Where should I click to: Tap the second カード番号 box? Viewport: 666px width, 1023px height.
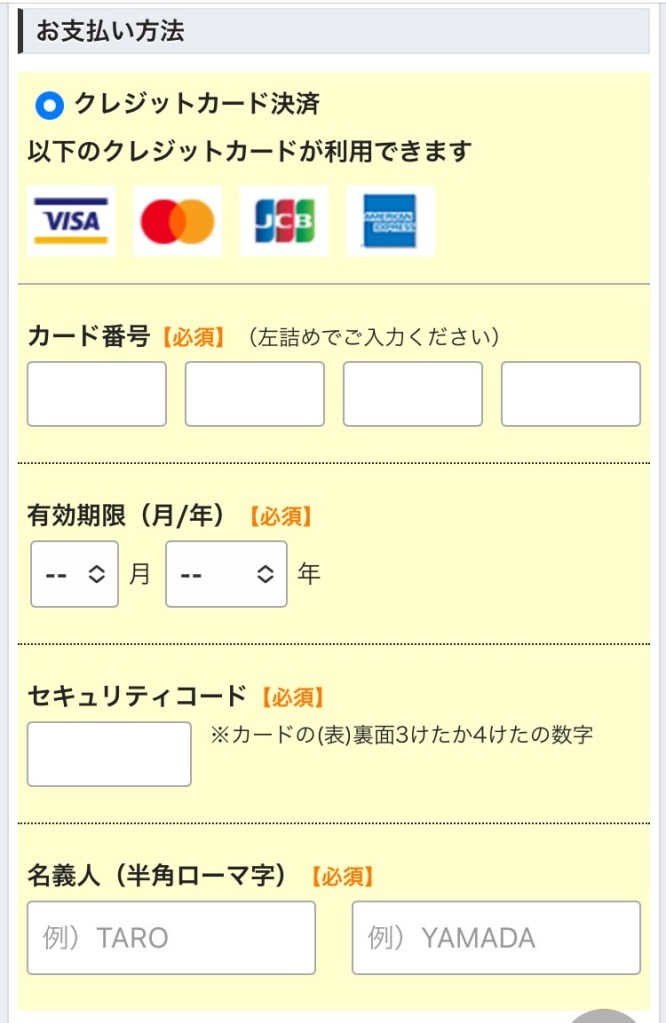pyautogui.click(x=254, y=394)
